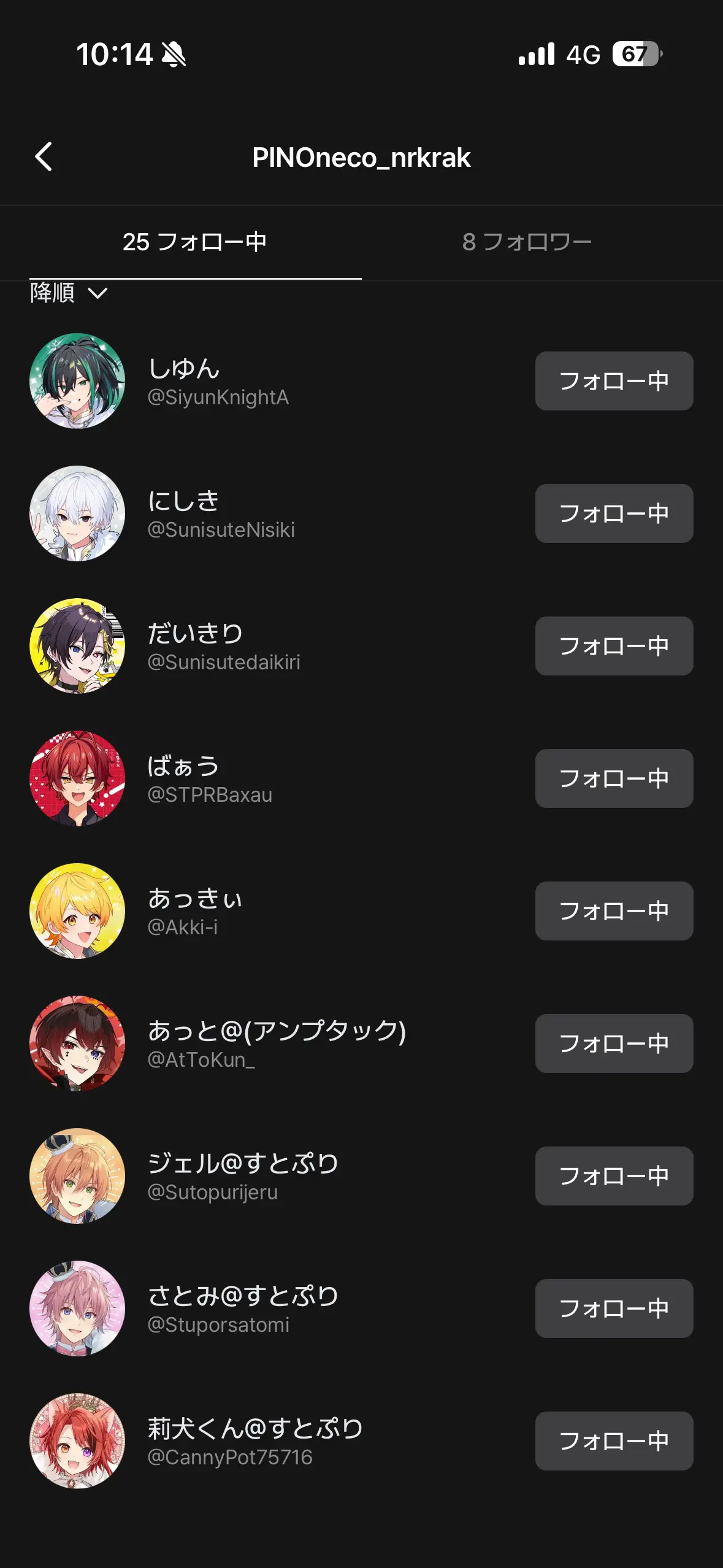Screen dimensions: 723x1568
Task: Tap フォロー中 button next to にしき
Action: [614, 513]
